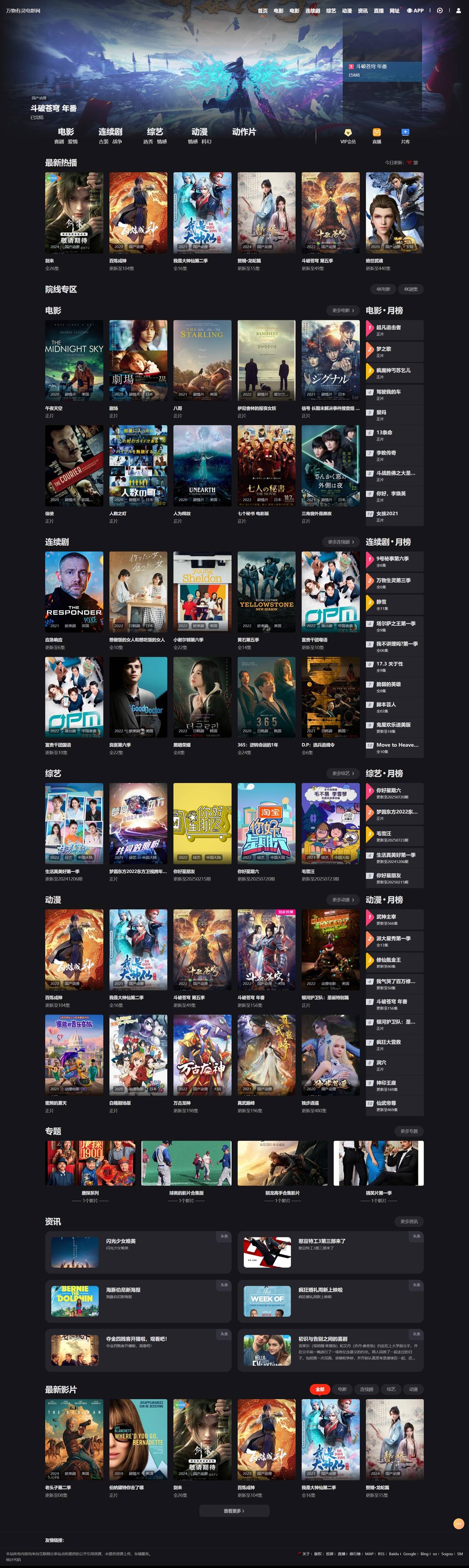Open the 片库 library shortcut
The height and width of the screenshot is (1568, 469).
(405, 136)
